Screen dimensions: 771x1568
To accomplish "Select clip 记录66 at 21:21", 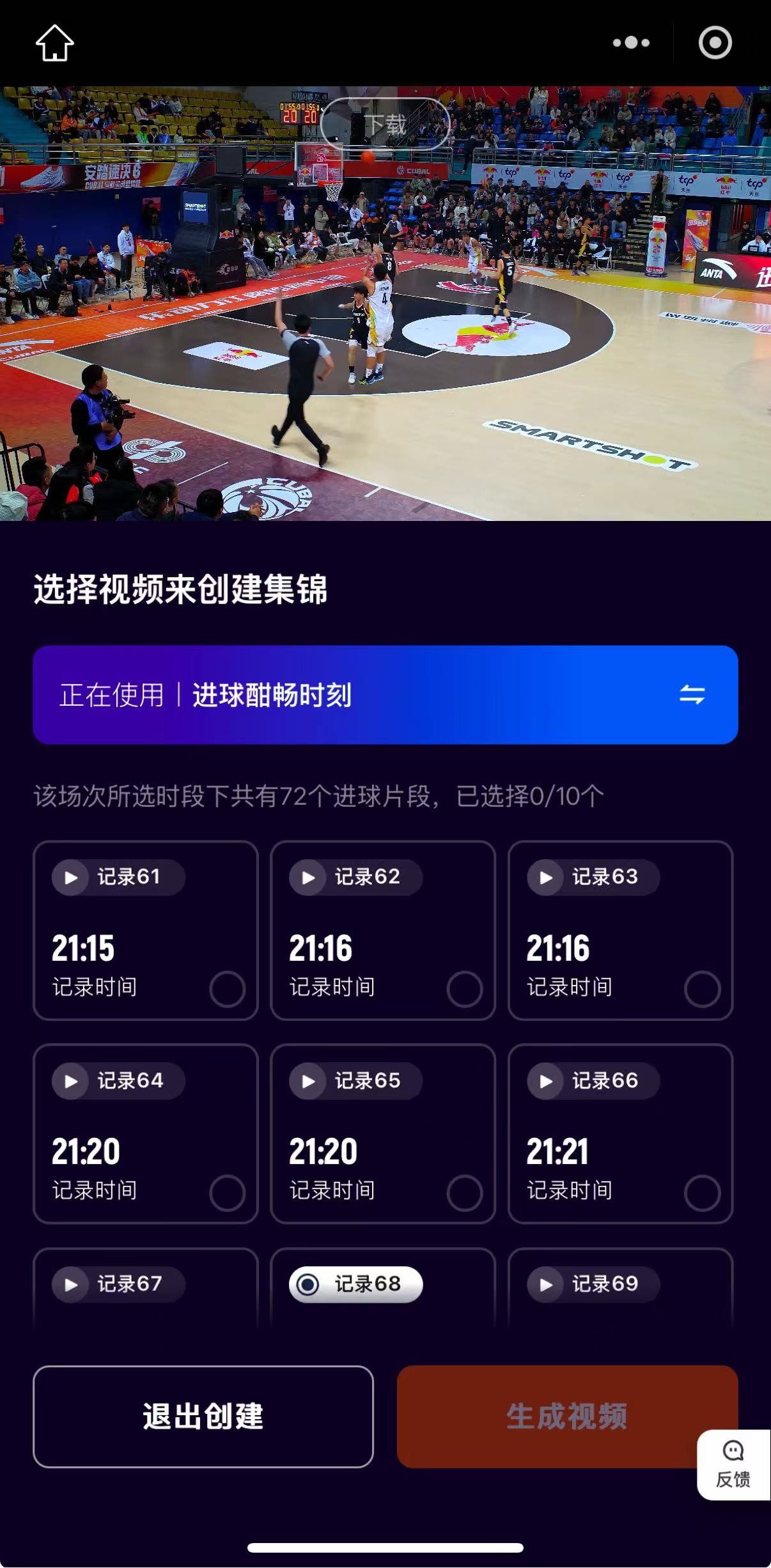I will click(701, 1192).
